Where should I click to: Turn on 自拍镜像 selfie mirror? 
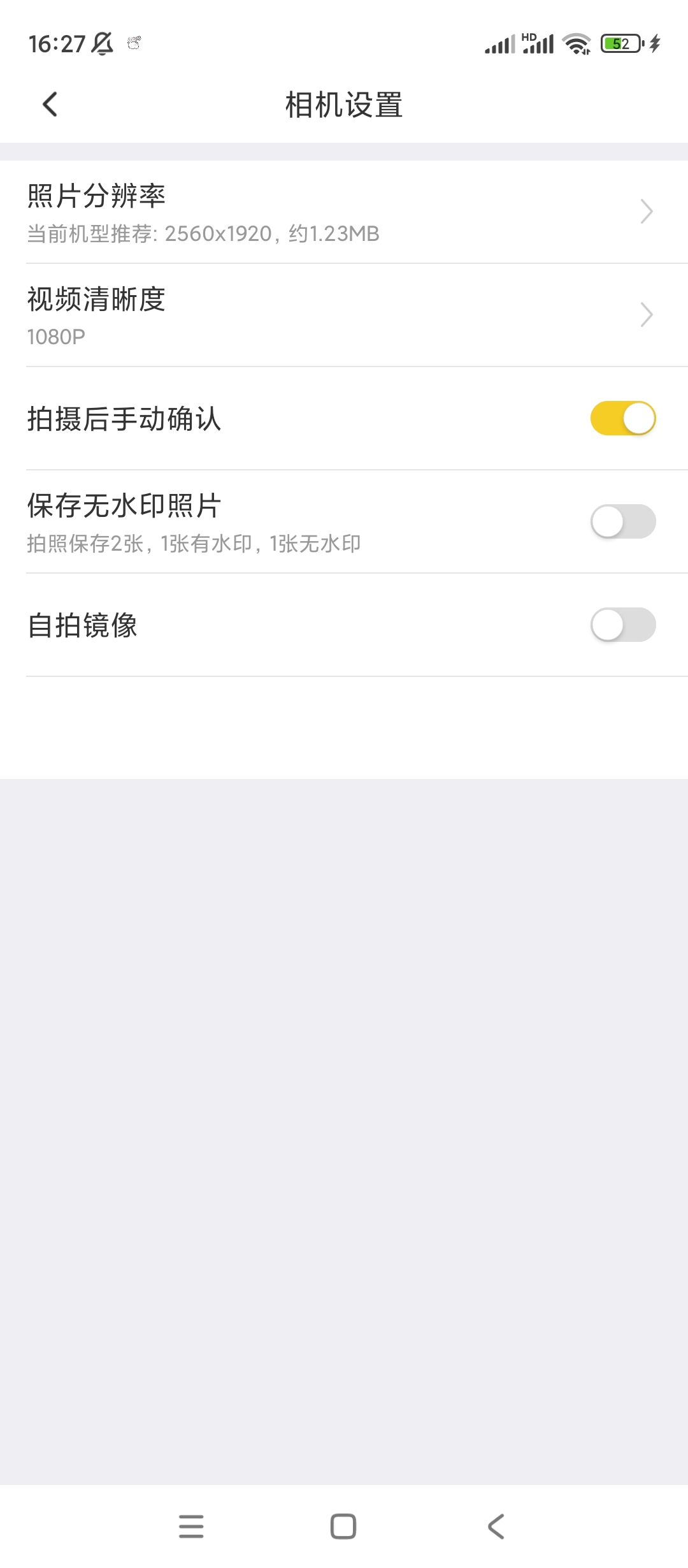622,625
